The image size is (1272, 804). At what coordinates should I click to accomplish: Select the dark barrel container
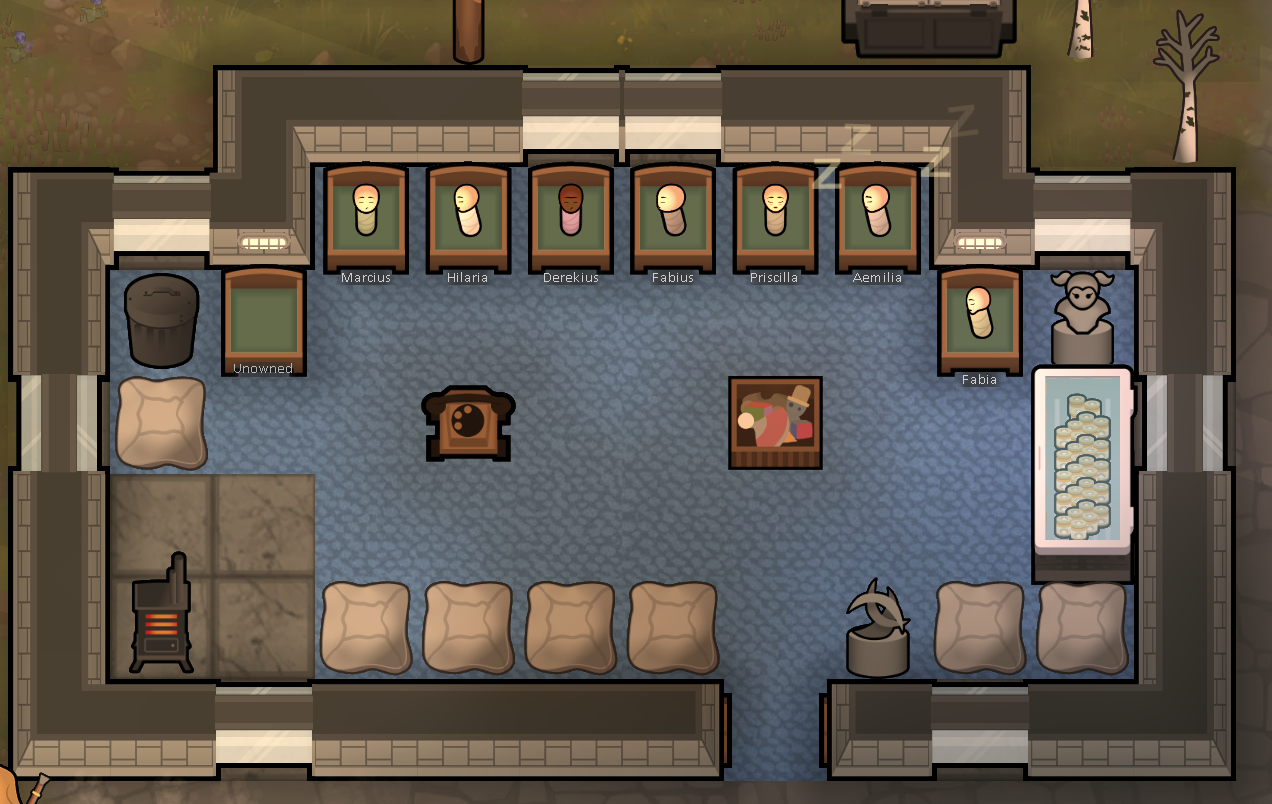click(161, 320)
